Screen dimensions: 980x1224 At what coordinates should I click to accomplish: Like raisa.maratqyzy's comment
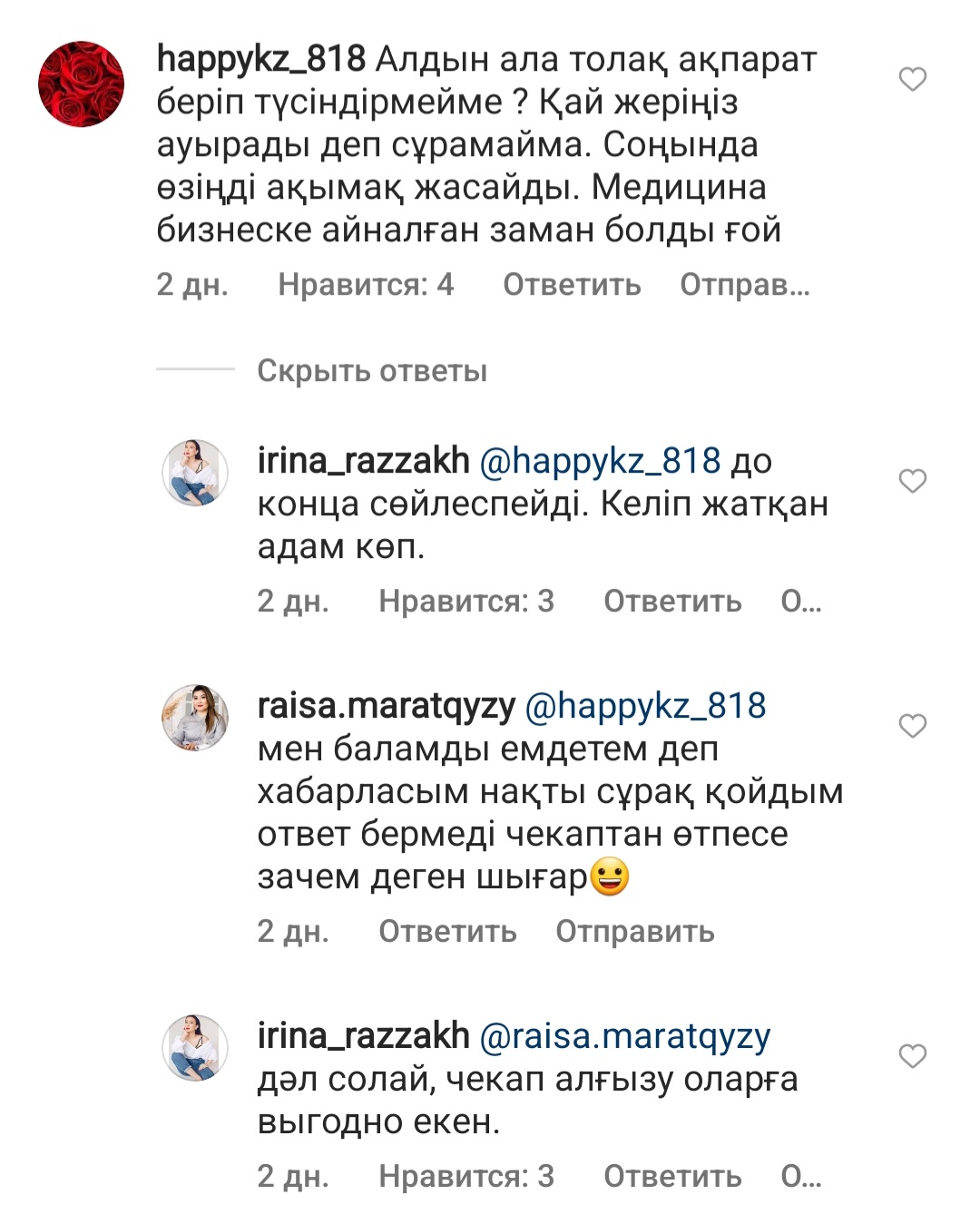coord(912,726)
